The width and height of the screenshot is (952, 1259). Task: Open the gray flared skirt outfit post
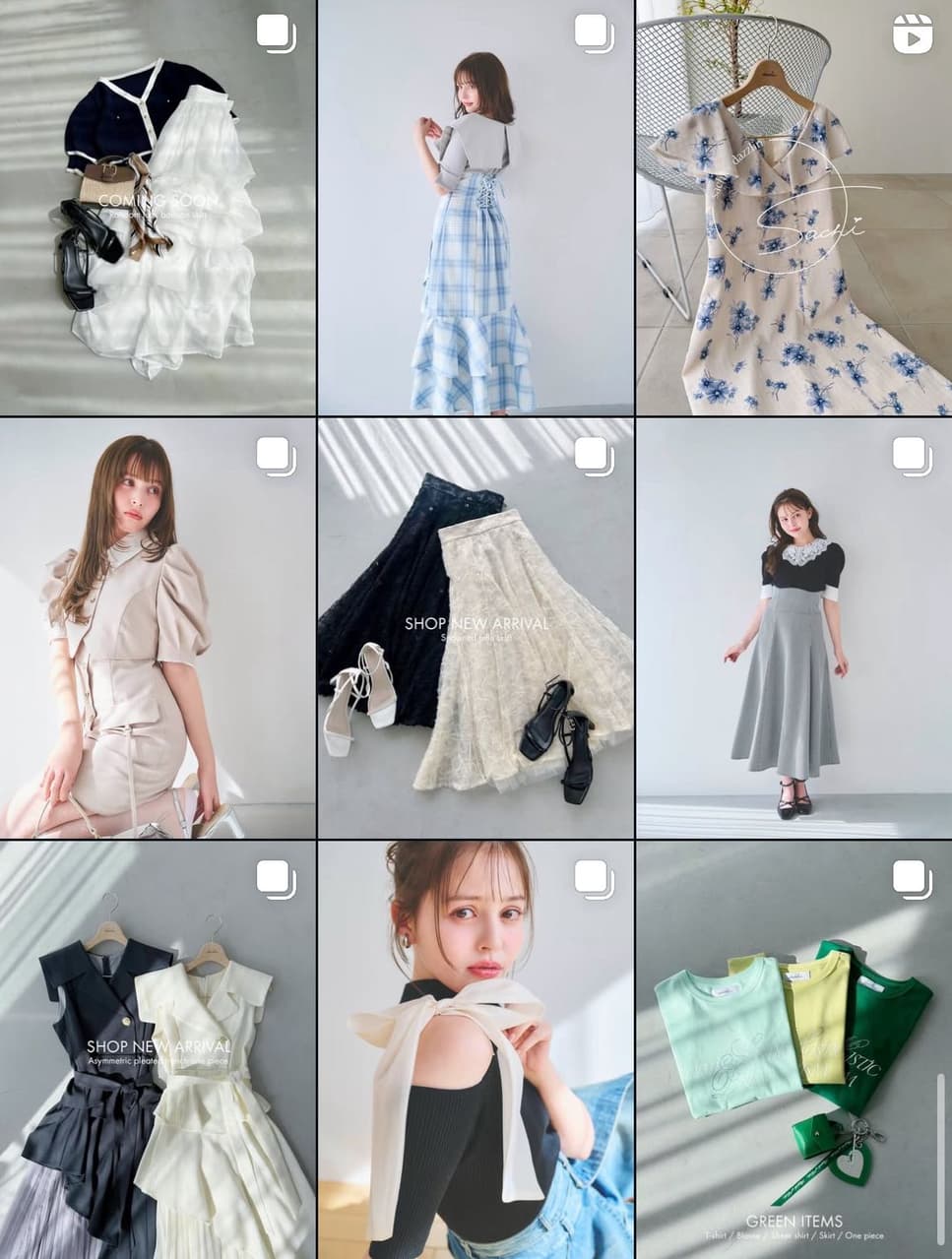793,628
